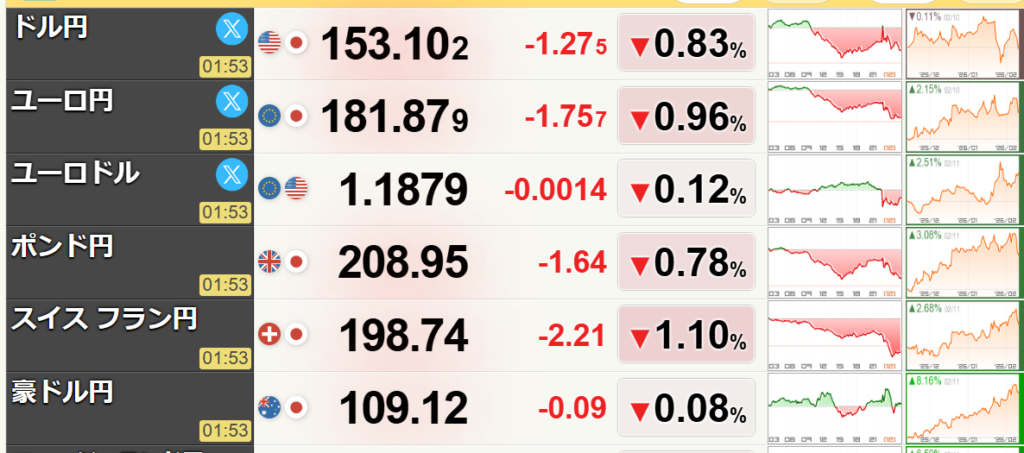The width and height of the screenshot is (1024, 453).
Task: View 豪ドル円 long-term orange chart
Action: (964, 409)
